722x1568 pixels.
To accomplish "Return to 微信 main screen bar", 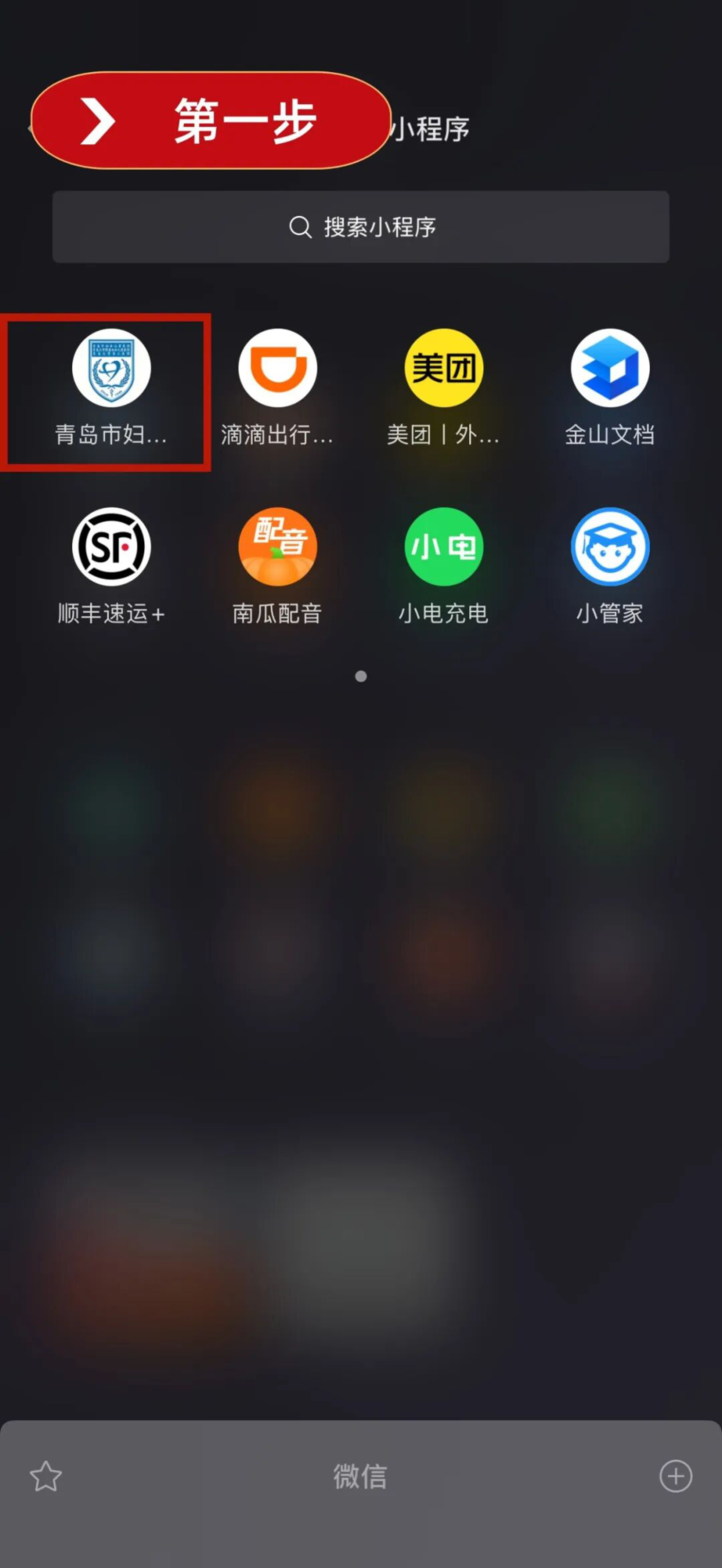I will (x=360, y=1477).
